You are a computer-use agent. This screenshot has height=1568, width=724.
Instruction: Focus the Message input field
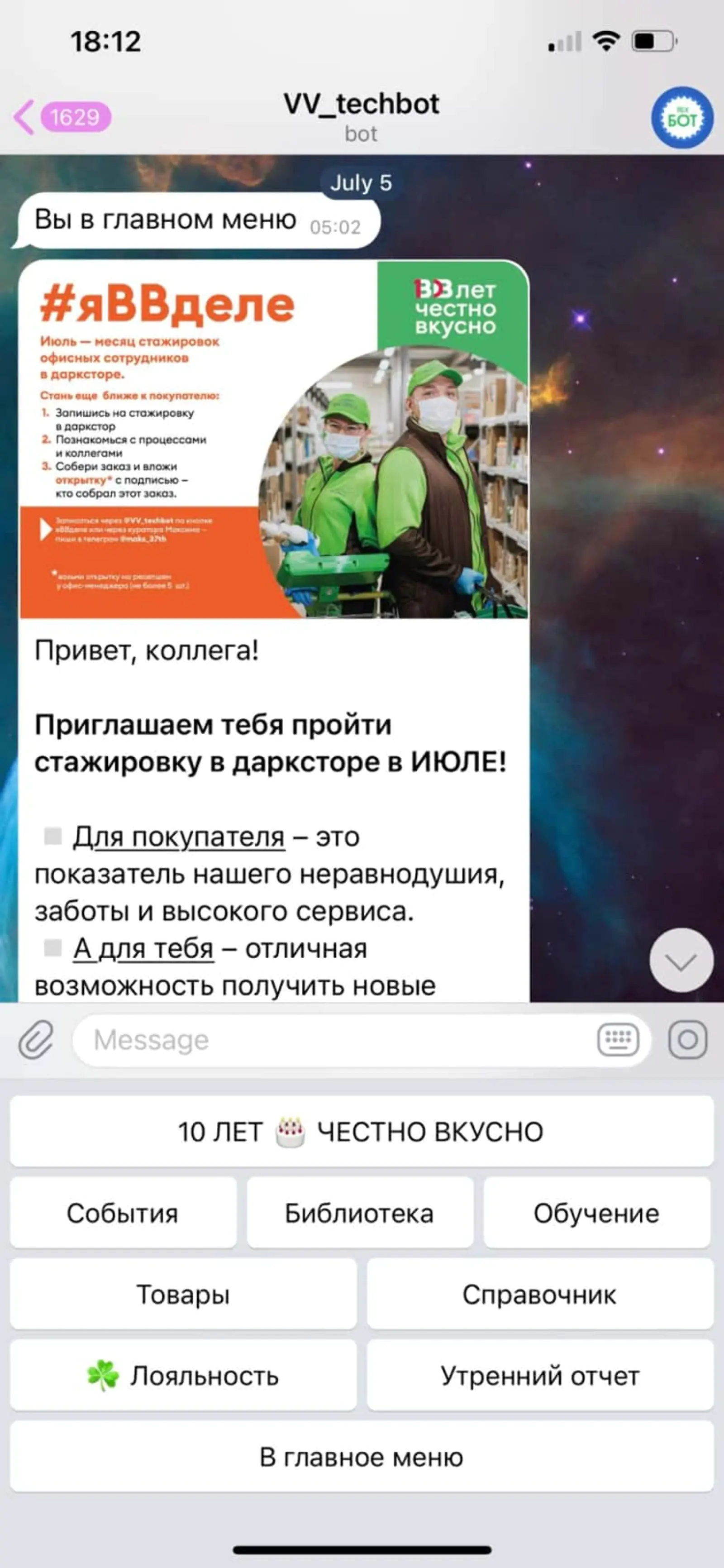coord(334,1040)
